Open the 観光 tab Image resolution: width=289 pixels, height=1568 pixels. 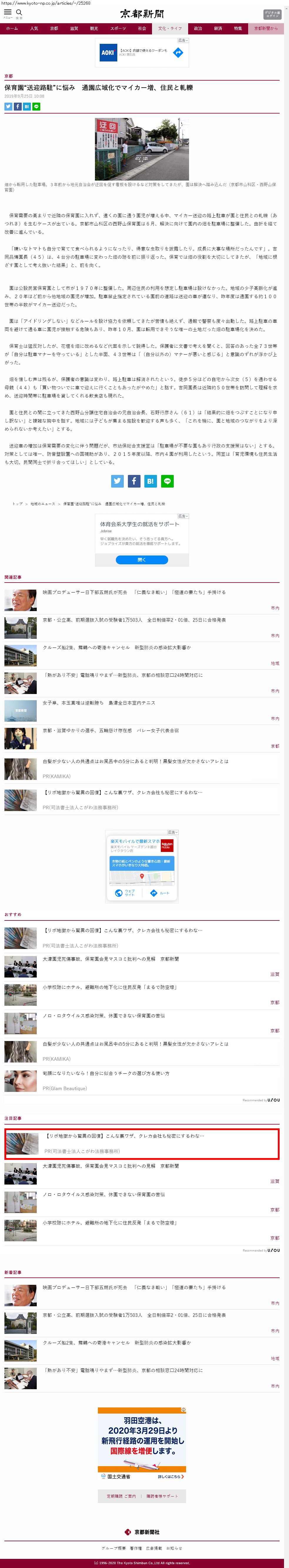94,29
